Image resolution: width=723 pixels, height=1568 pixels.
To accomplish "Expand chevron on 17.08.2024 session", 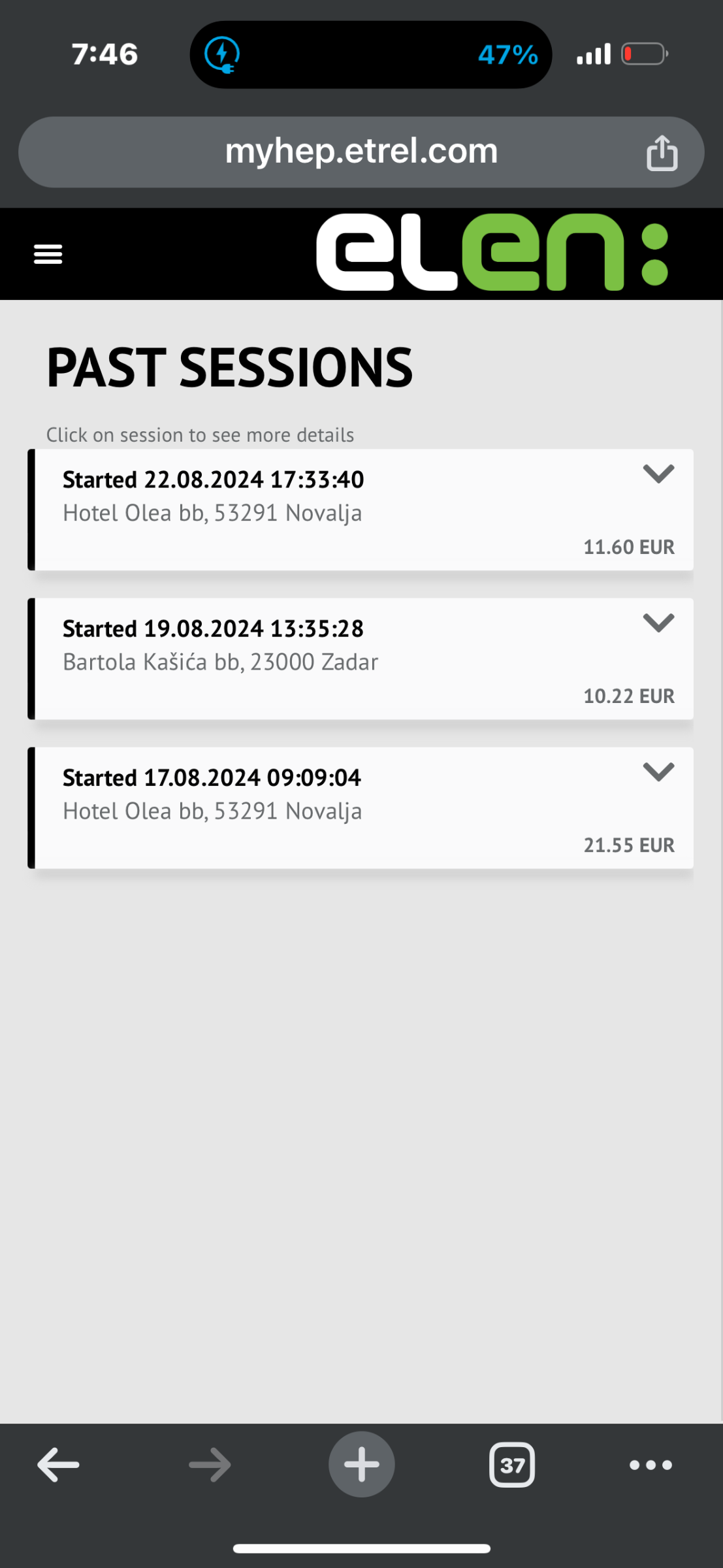I will pos(658,772).
